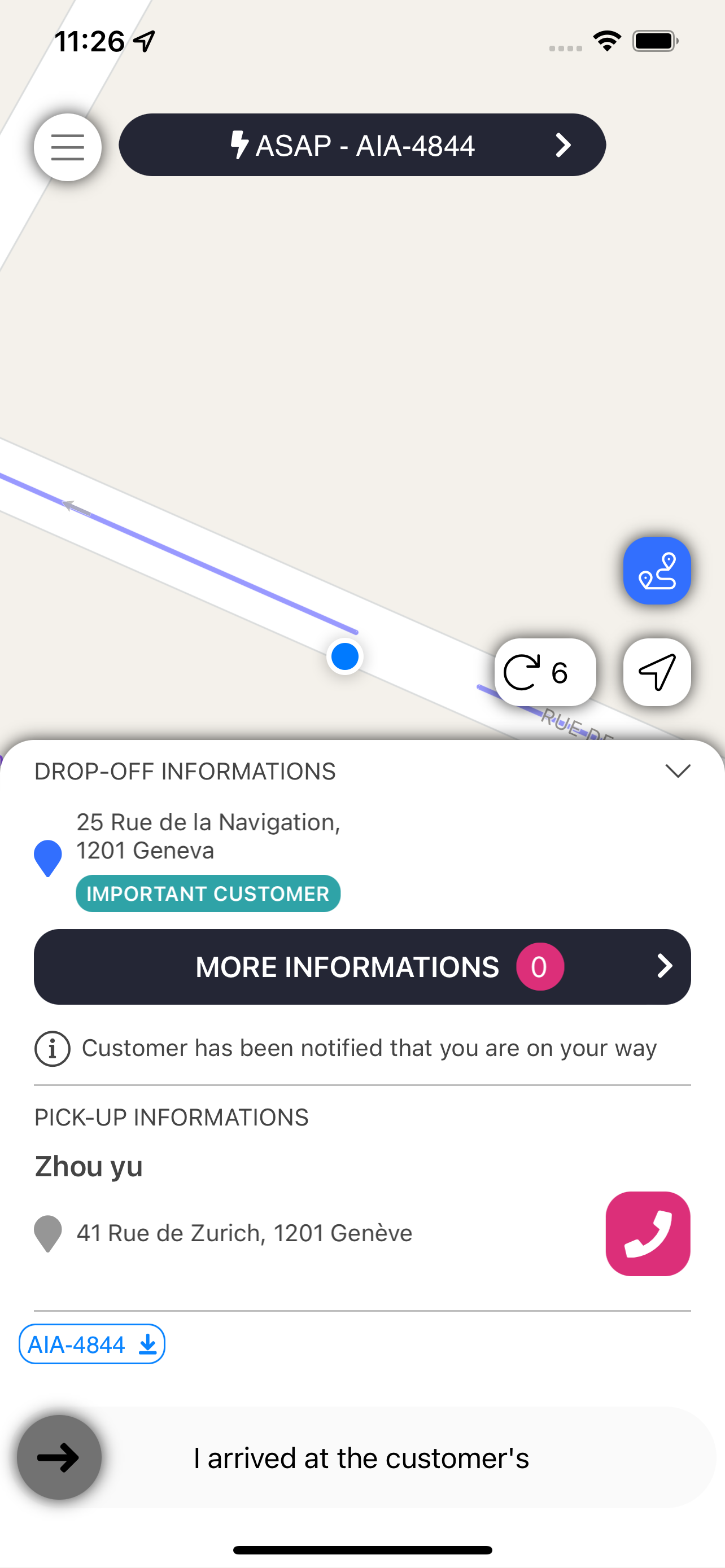This screenshot has width=725, height=1568.
Task: Open the hamburger navigation menu
Action: click(x=67, y=147)
